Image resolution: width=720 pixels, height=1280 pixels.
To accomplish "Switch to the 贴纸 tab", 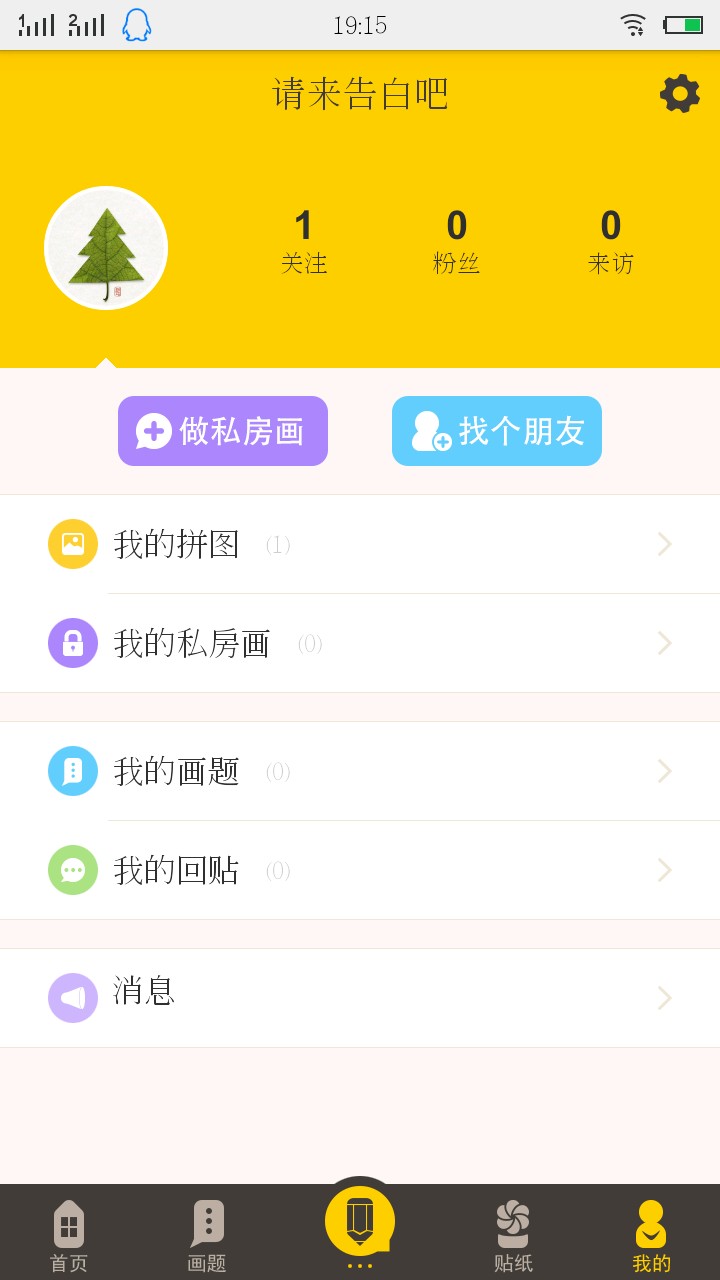I will (x=513, y=1236).
